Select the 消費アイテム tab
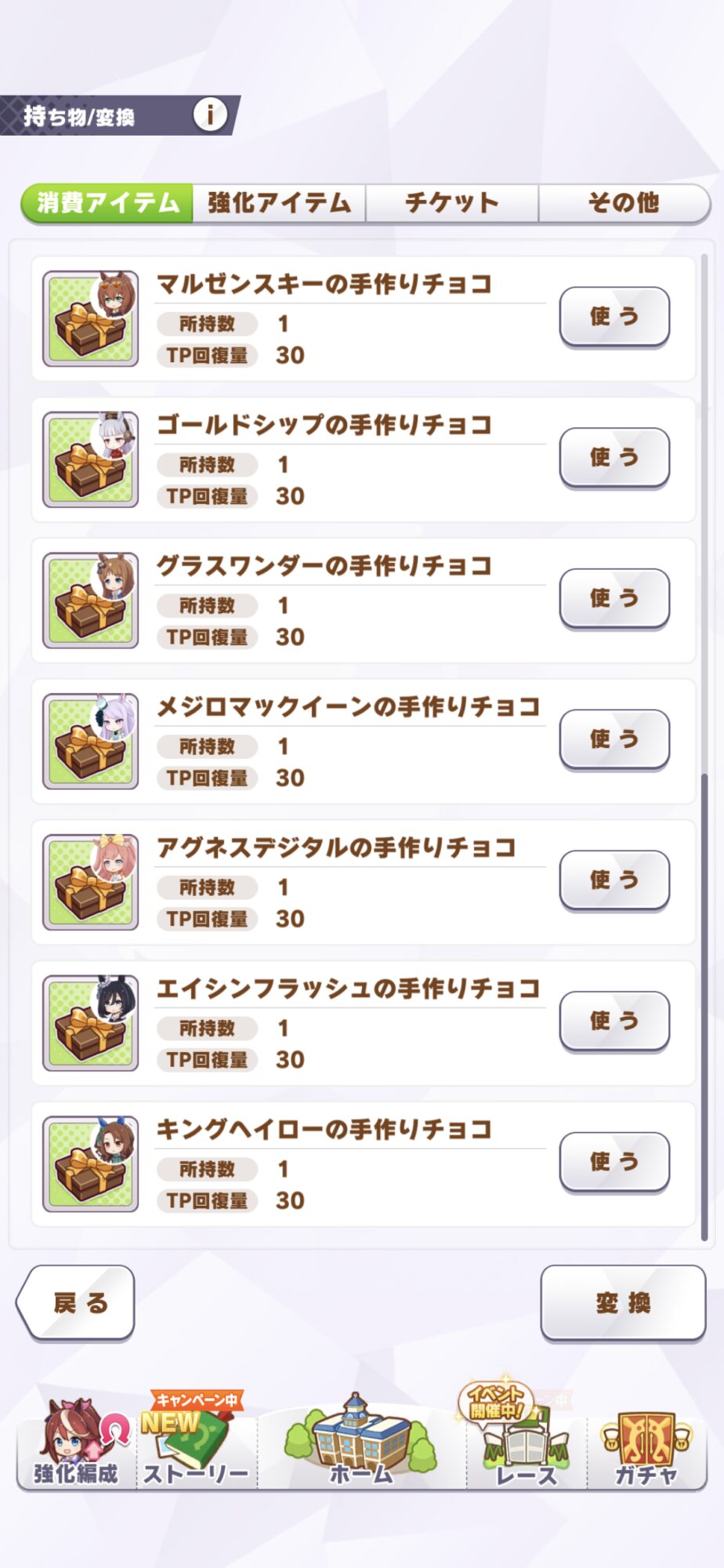 click(107, 203)
